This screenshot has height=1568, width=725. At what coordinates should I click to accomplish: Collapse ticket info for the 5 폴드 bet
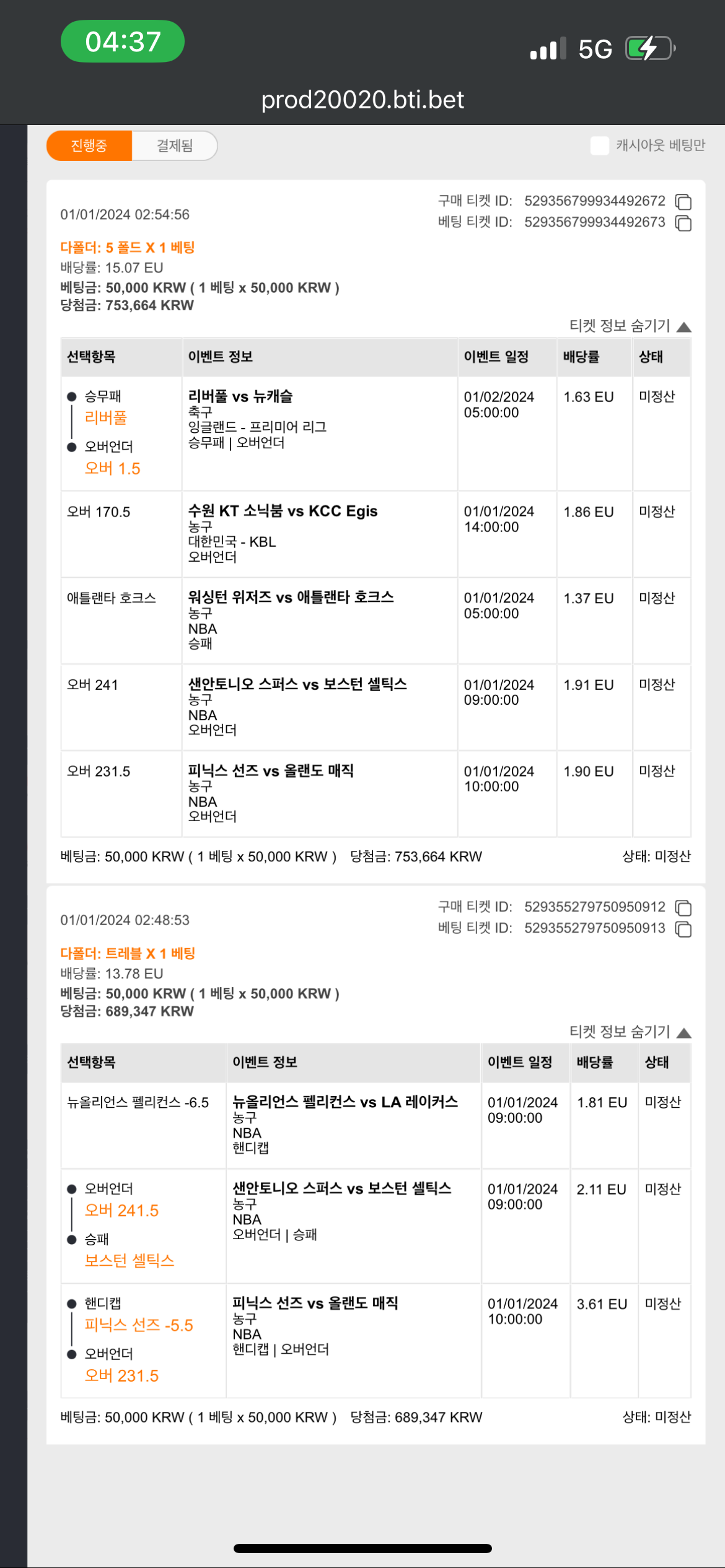(630, 326)
